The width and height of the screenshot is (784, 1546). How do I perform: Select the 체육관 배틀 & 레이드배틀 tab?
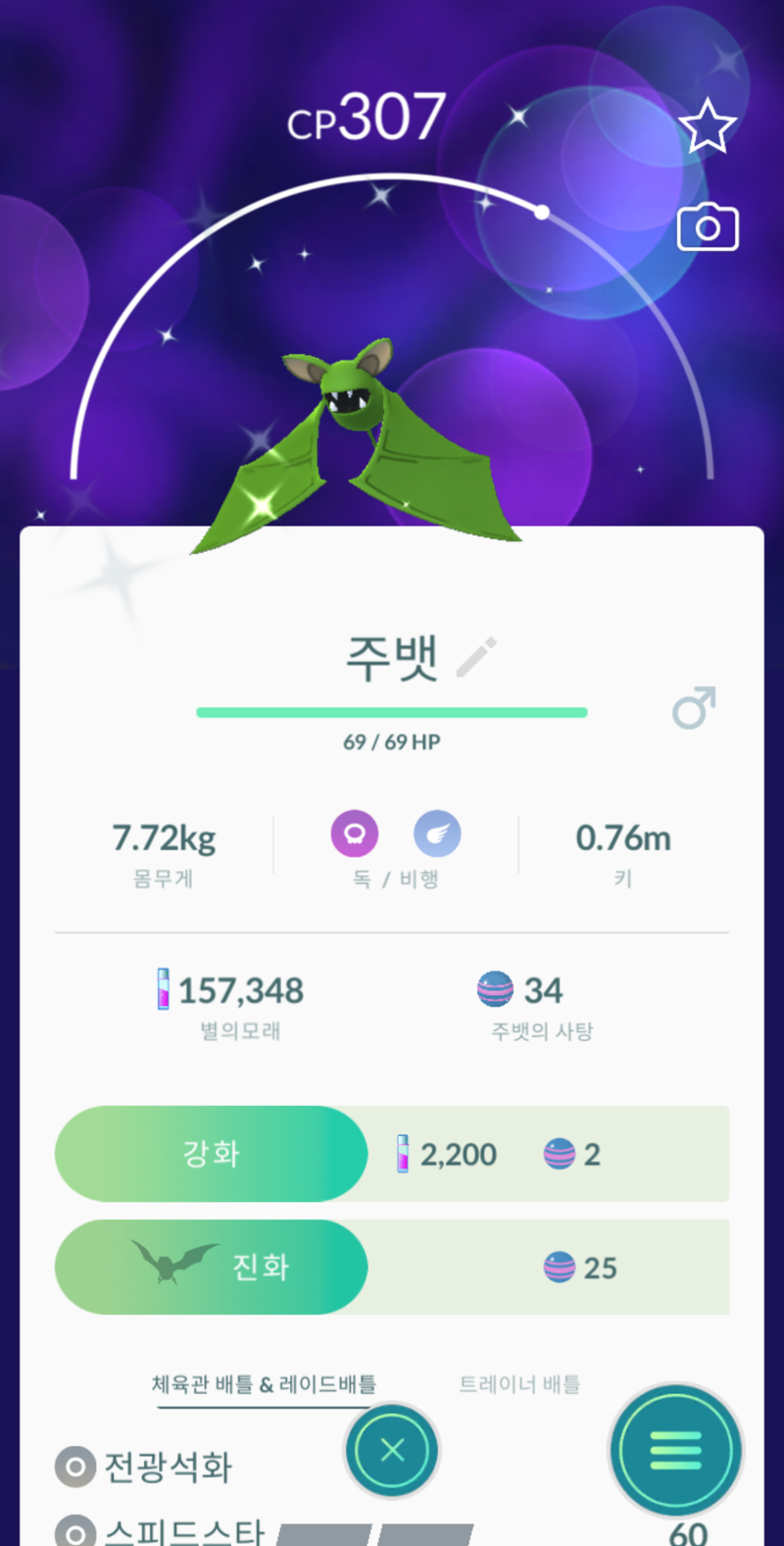pos(264,1383)
